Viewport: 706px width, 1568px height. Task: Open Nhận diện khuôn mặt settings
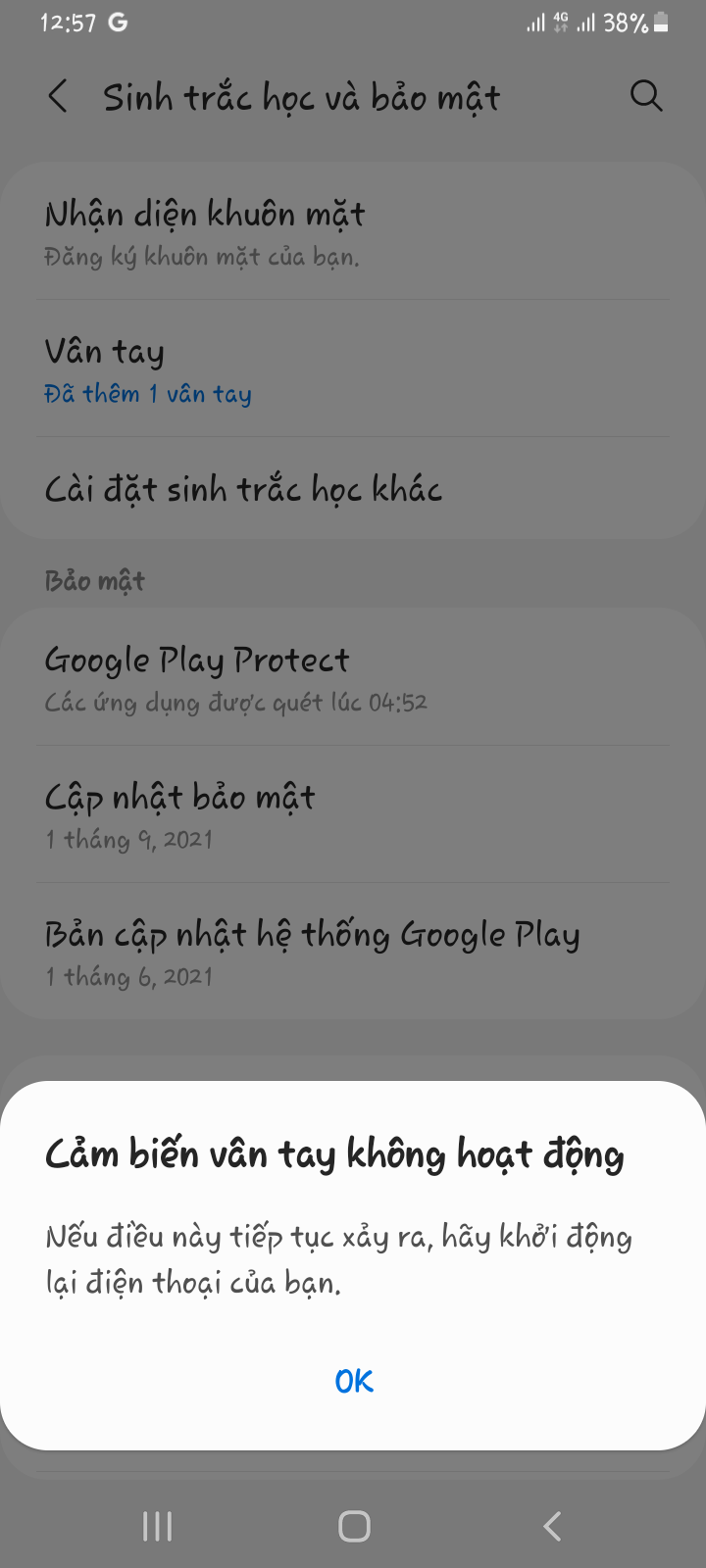coord(353,232)
